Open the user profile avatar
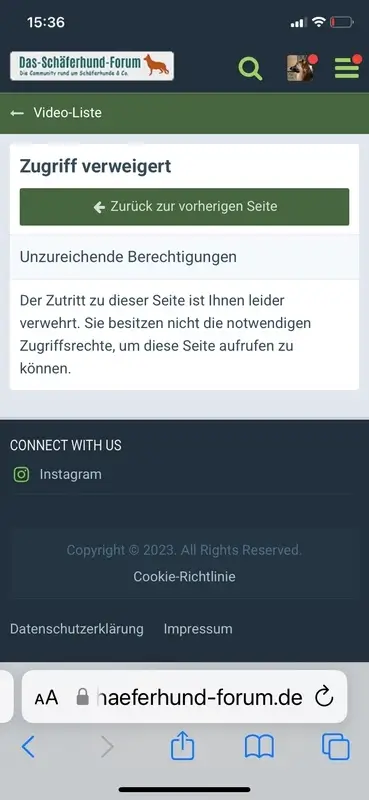 [x=301, y=68]
